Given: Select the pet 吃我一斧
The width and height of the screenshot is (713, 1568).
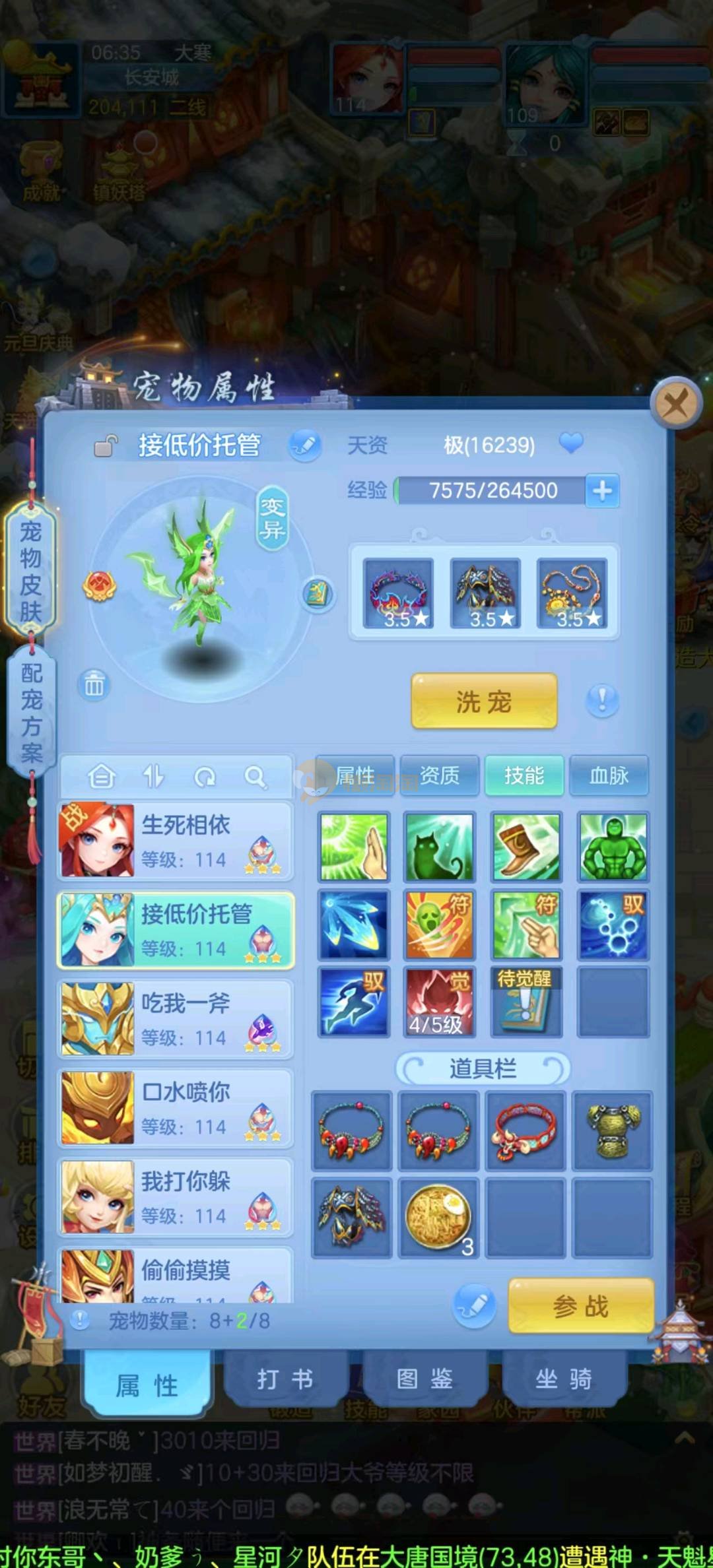Looking at the screenshot, I should (x=175, y=1019).
